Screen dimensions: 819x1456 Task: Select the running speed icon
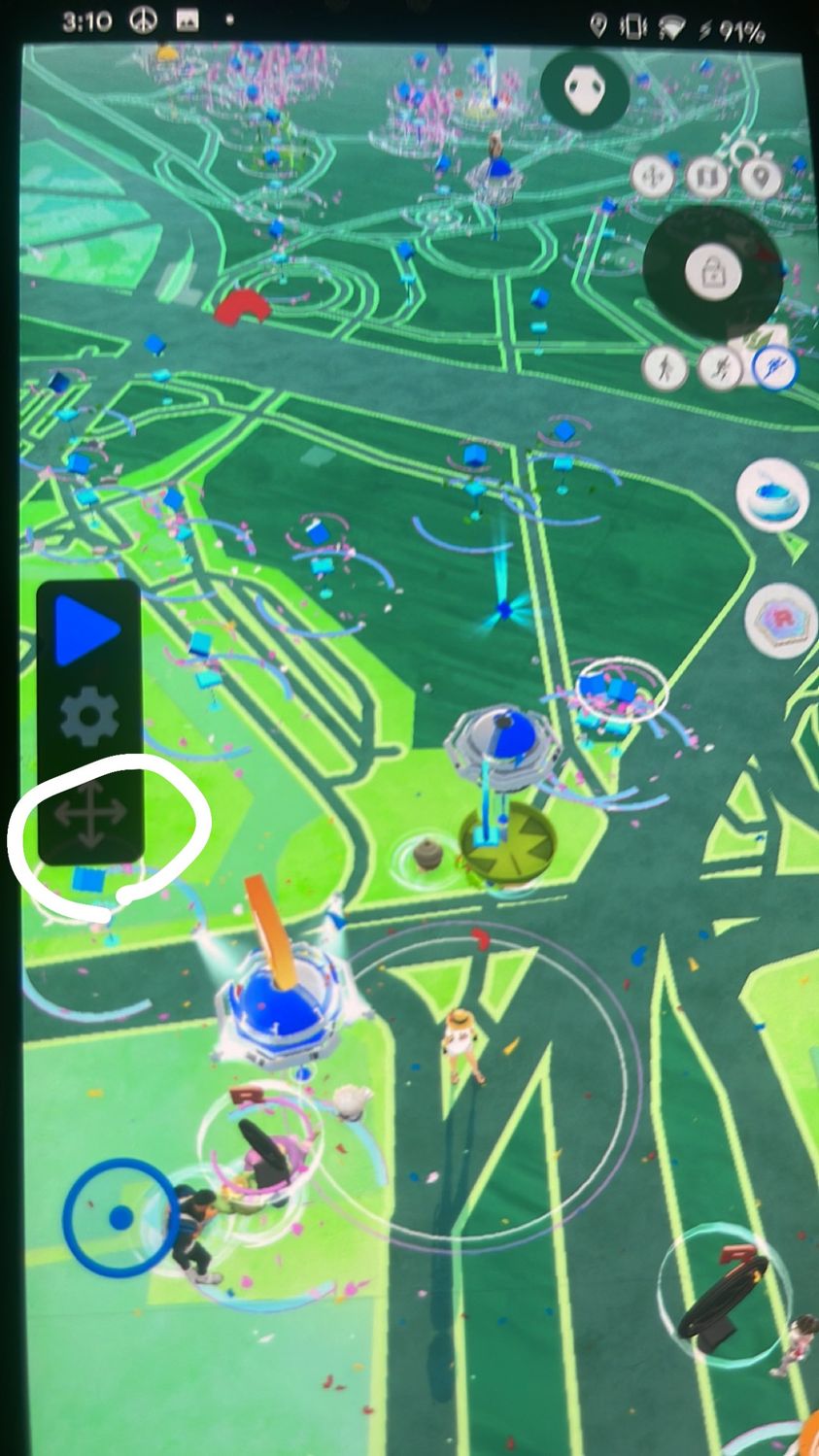tap(720, 368)
